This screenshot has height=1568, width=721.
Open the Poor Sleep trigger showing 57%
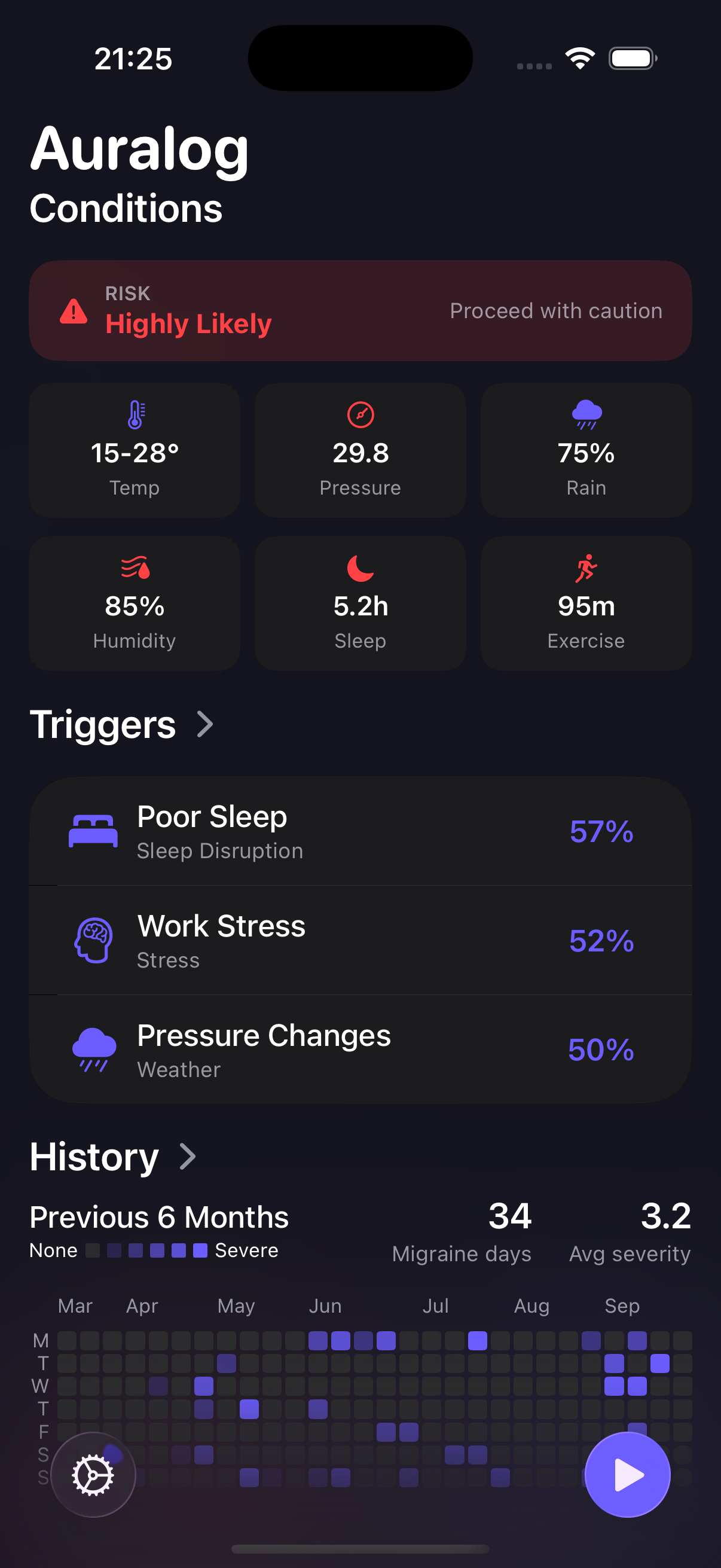click(x=360, y=831)
